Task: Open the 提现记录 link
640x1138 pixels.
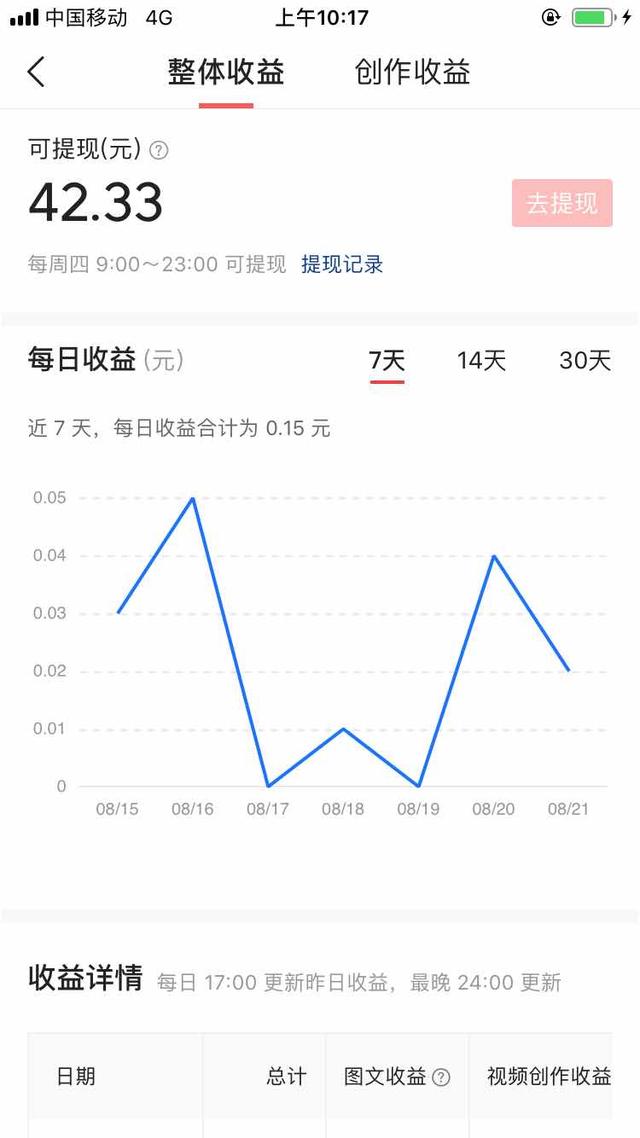Action: pos(342,264)
